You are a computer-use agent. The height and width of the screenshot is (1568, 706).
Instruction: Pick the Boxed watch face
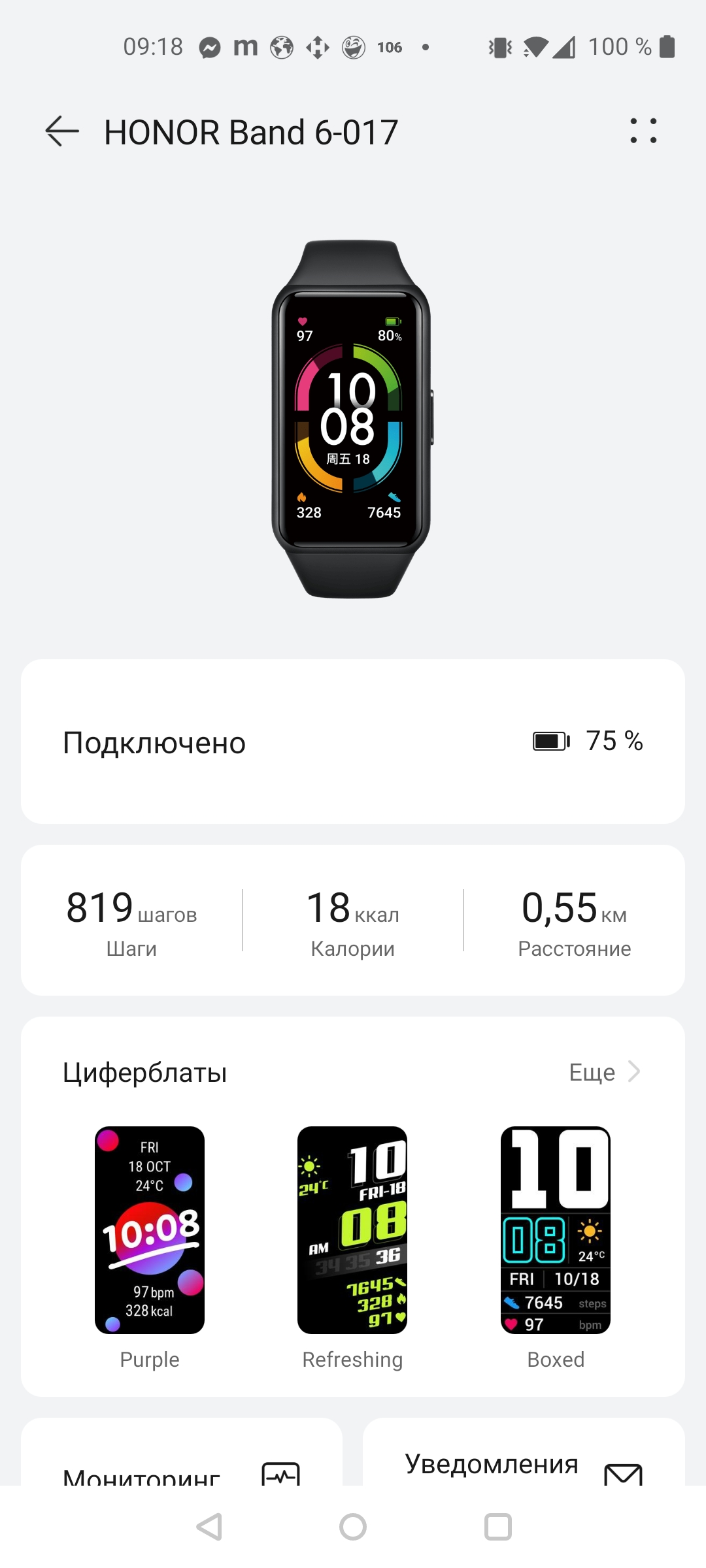pos(556,1230)
